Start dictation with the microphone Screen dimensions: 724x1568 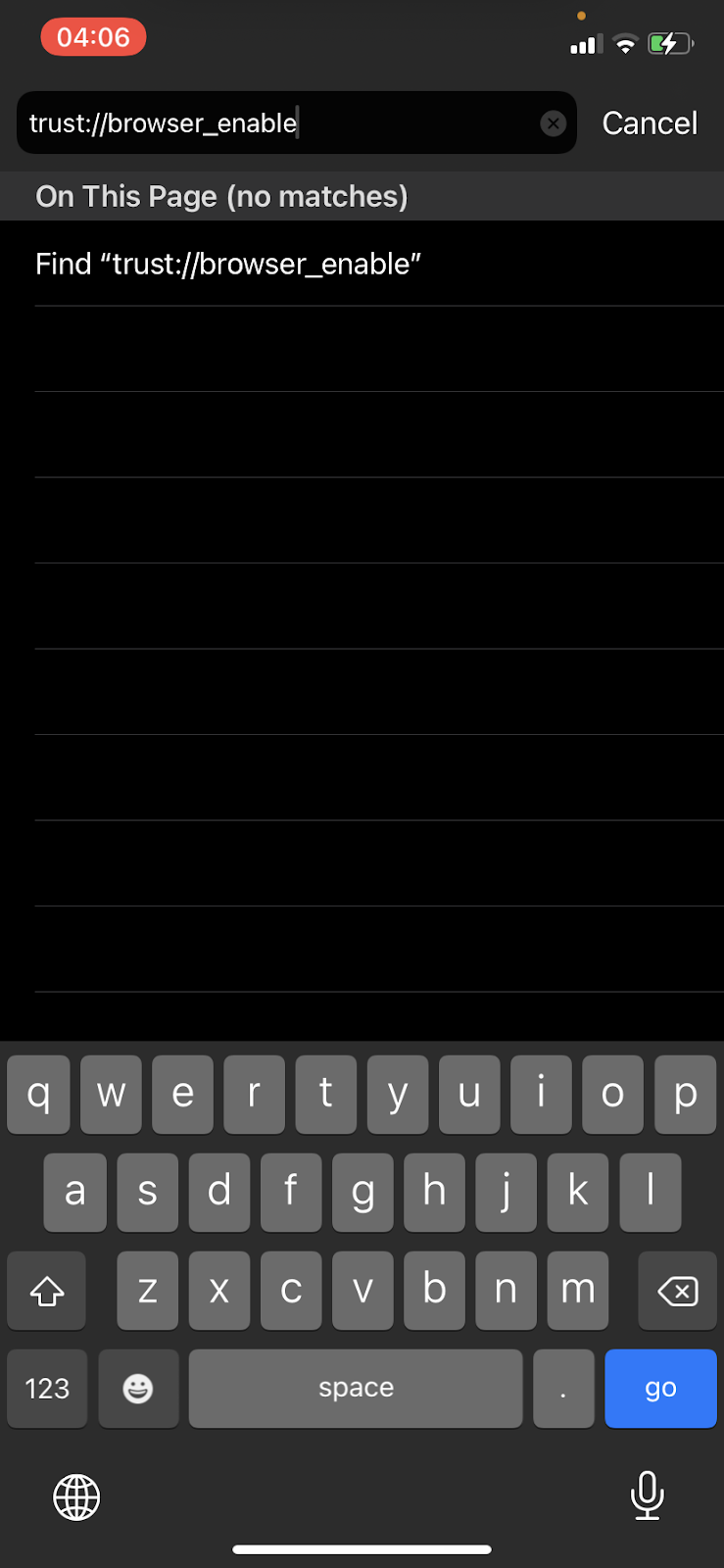point(647,1495)
